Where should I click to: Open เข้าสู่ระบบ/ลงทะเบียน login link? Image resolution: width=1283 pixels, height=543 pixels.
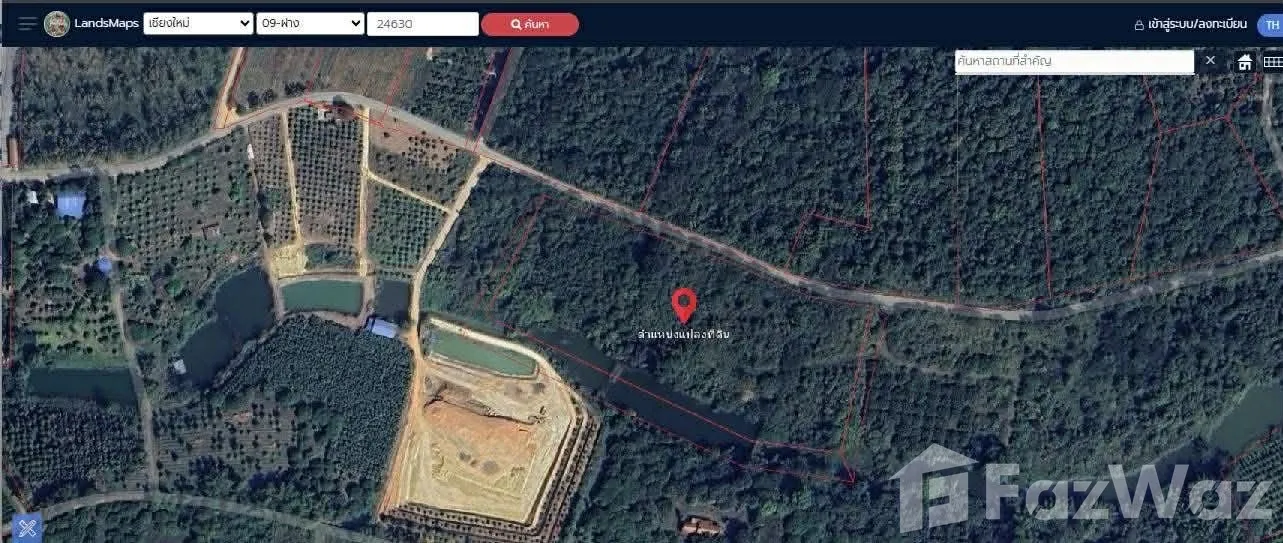[x=1190, y=24]
